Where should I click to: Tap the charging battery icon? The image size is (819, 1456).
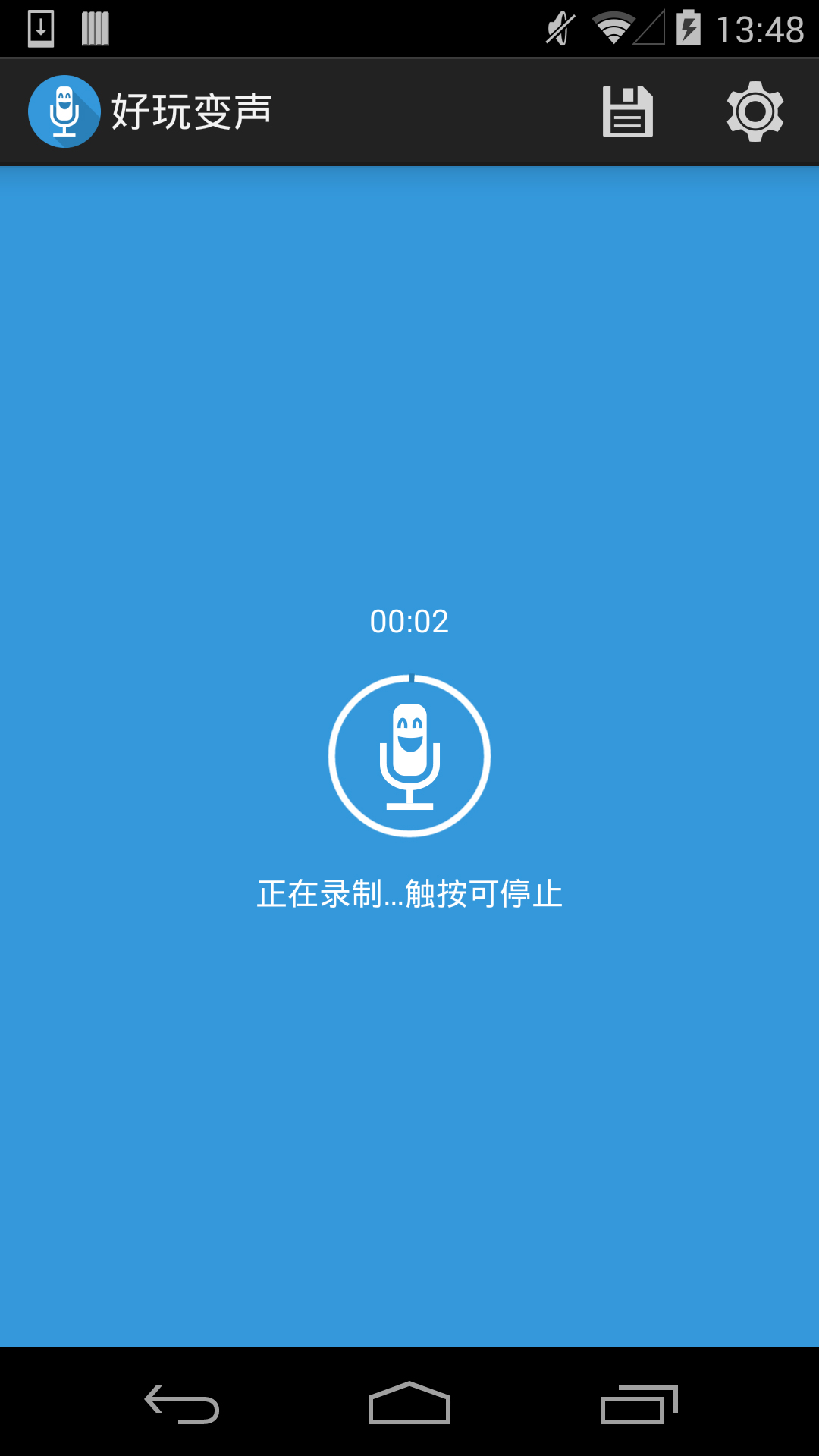(x=686, y=25)
